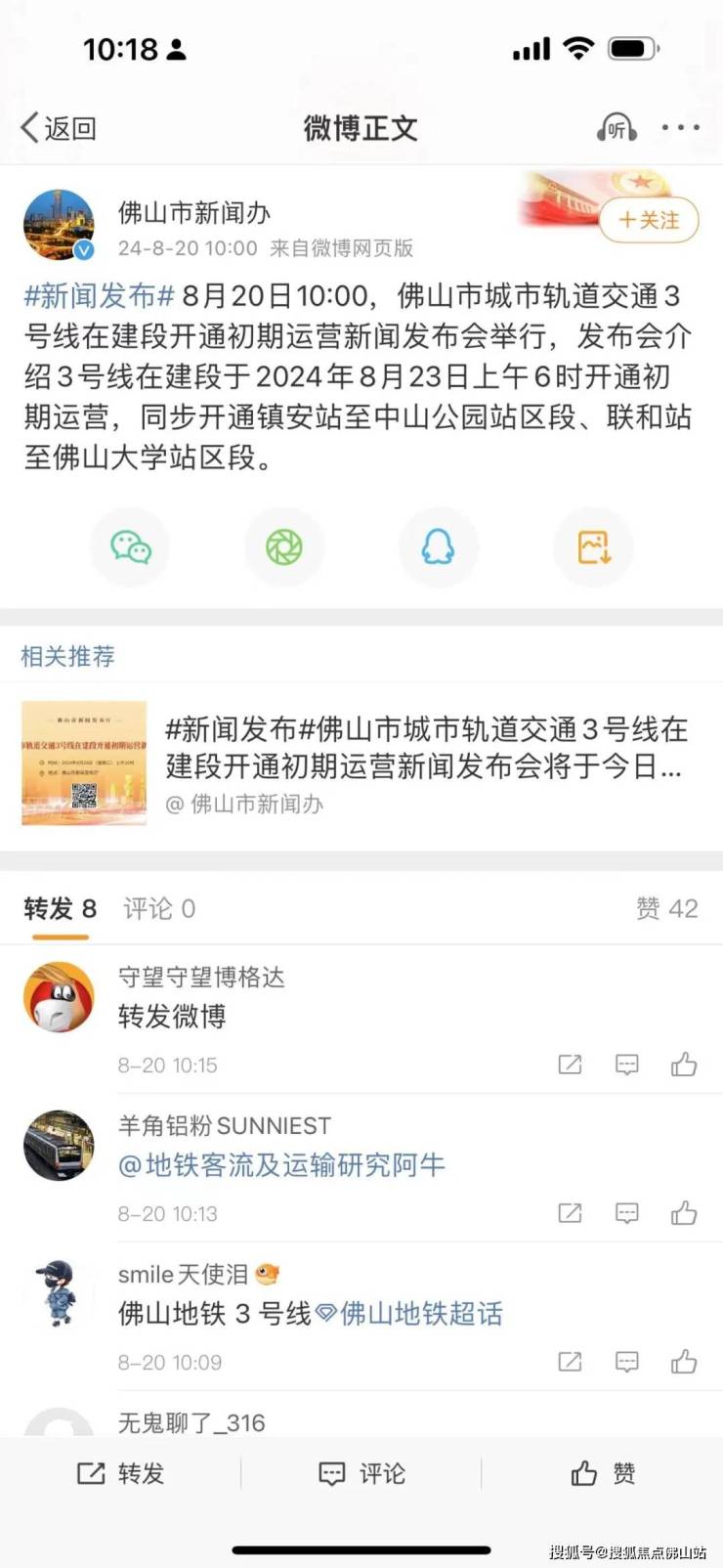Repost using the bottom 转发 button

(x=120, y=1474)
